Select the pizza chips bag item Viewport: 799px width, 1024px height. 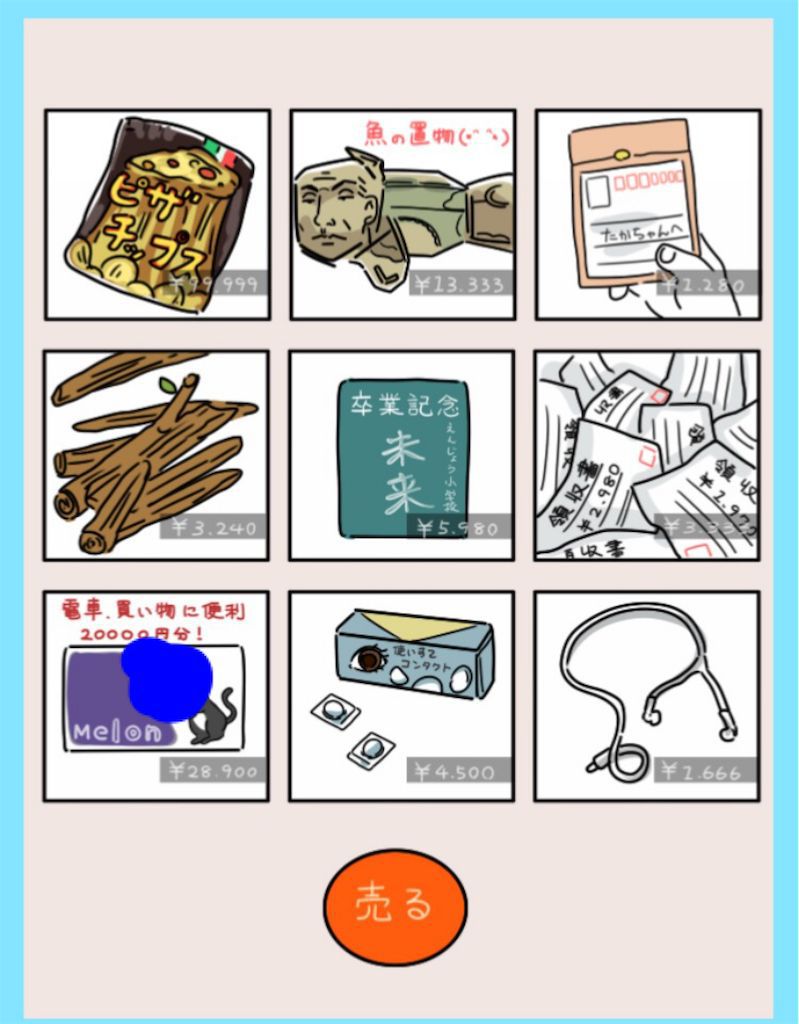pyautogui.click(x=157, y=214)
